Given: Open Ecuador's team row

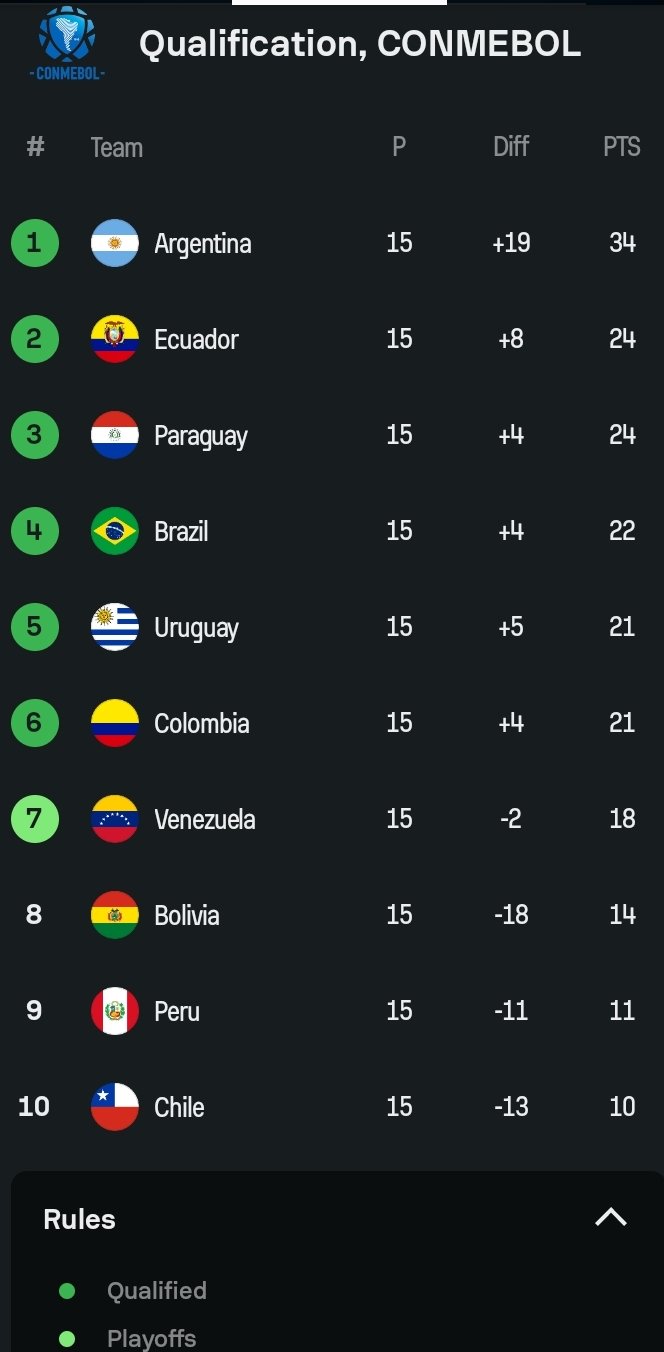Looking at the screenshot, I should 332,339.
